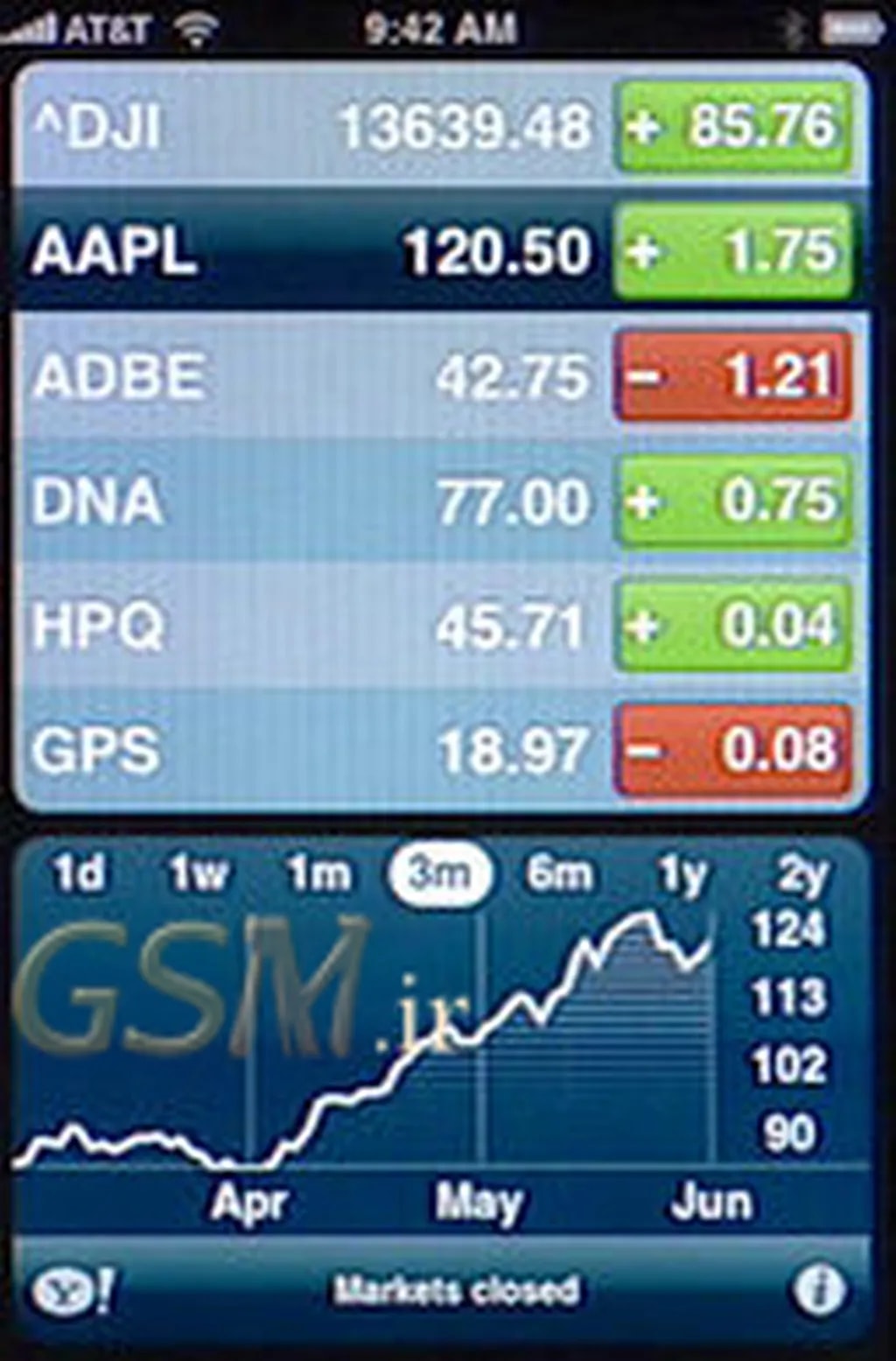View the 1y chart range

pyautogui.click(x=682, y=873)
